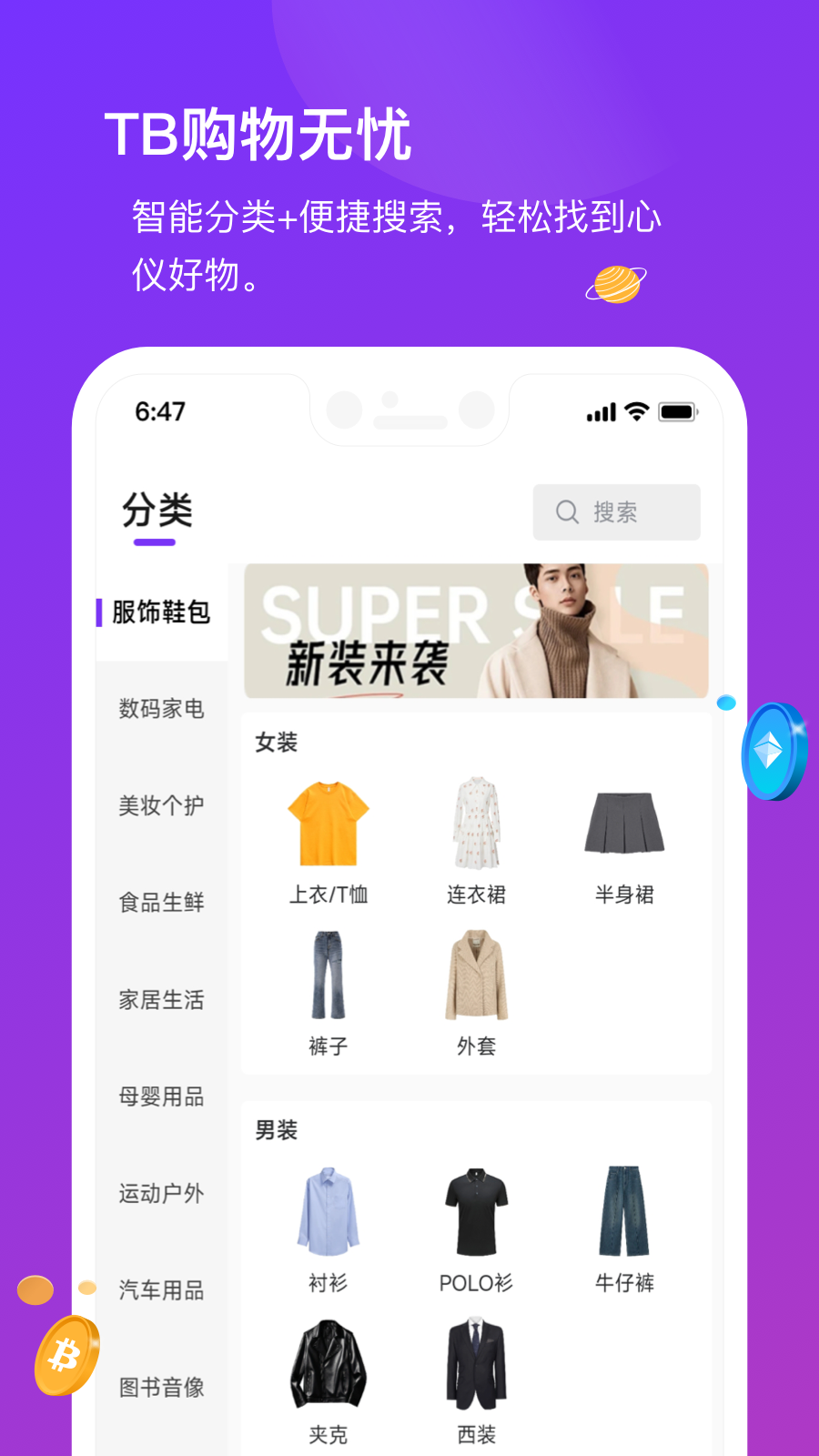The height and width of the screenshot is (1456, 819).
Task: Tap the 半身裙 skirt icon
Action: tap(622, 822)
